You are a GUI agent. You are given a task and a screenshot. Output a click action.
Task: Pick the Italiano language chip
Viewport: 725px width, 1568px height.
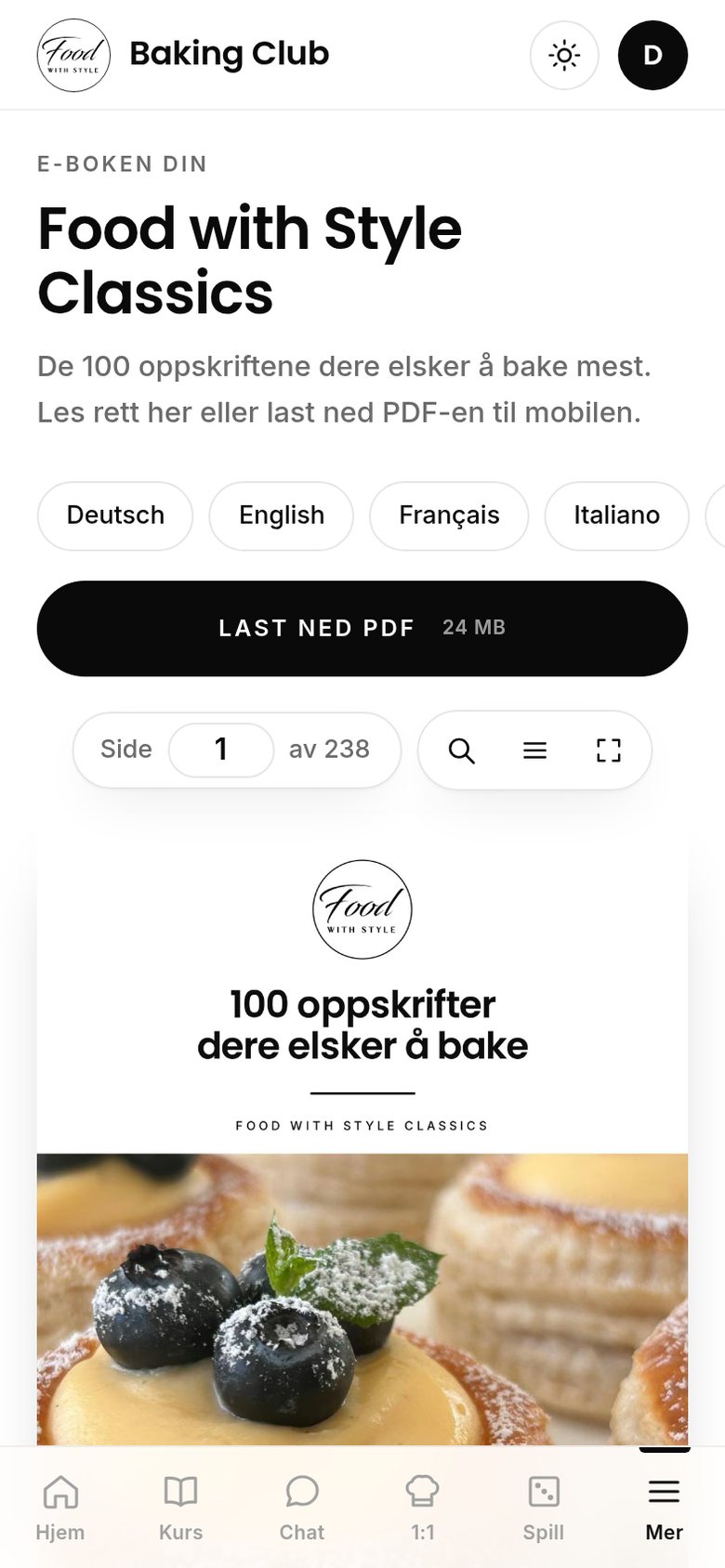tap(616, 516)
